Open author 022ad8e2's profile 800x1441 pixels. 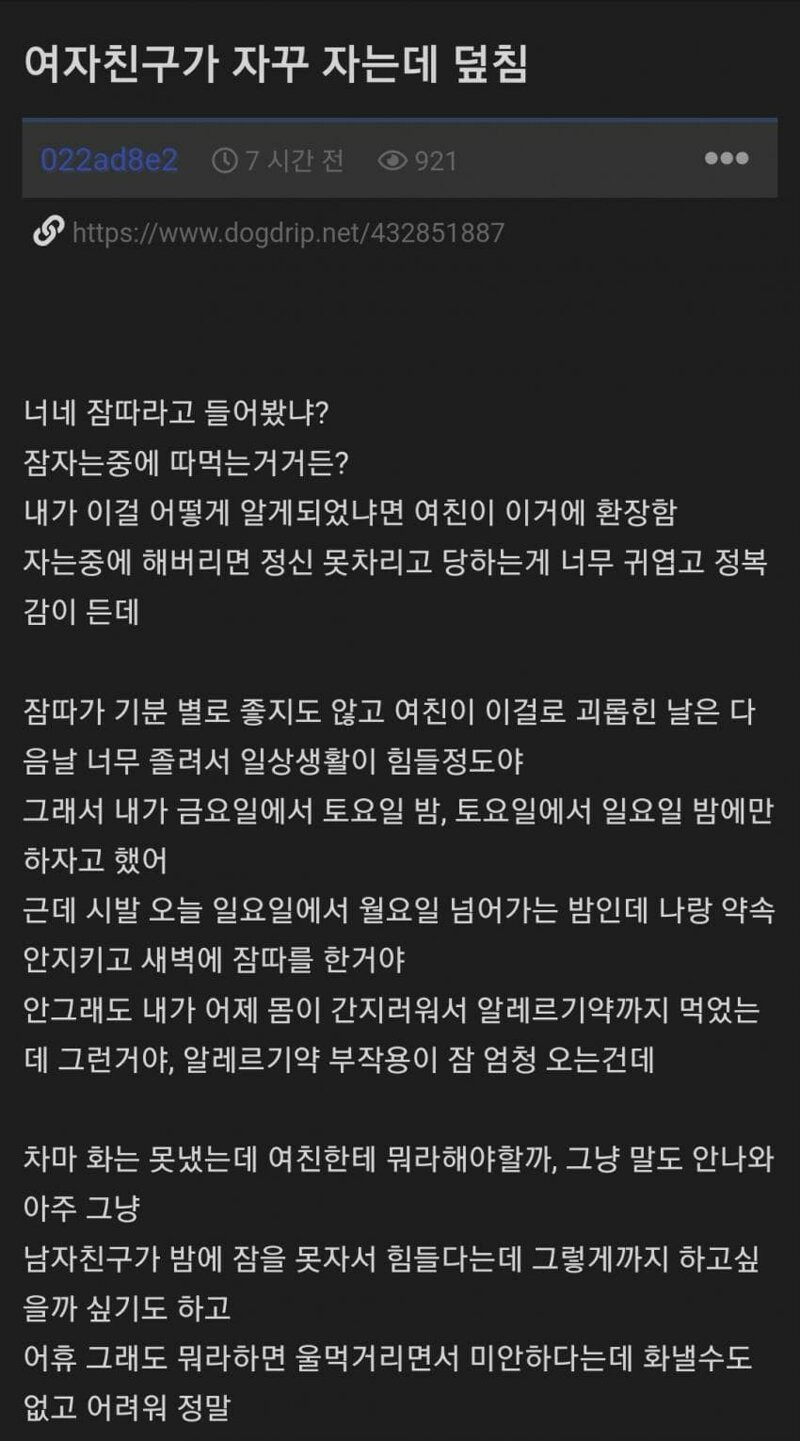tap(109, 160)
